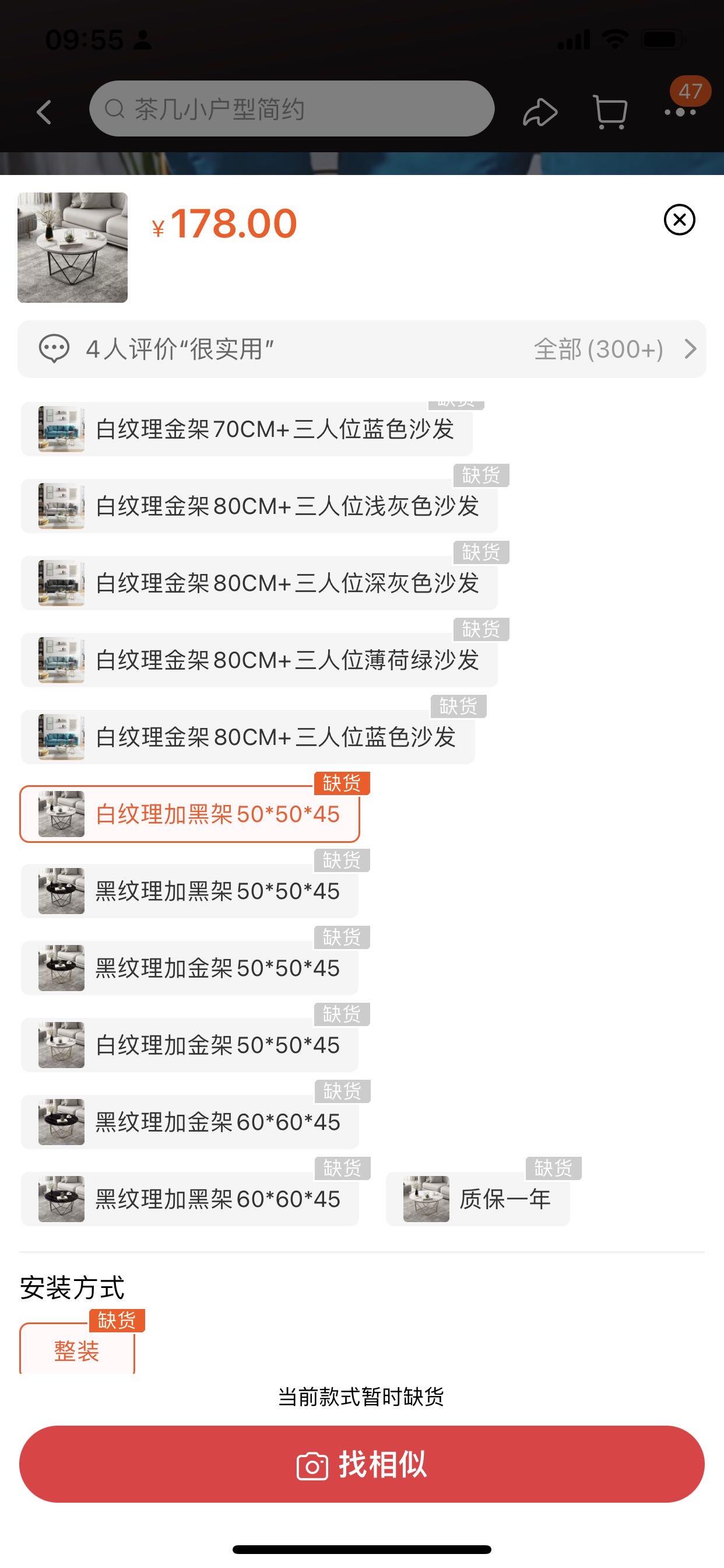Select 白纹理金架80CM+三人位薄荷绿沙发
The image size is (724, 1568).
coord(259,660)
